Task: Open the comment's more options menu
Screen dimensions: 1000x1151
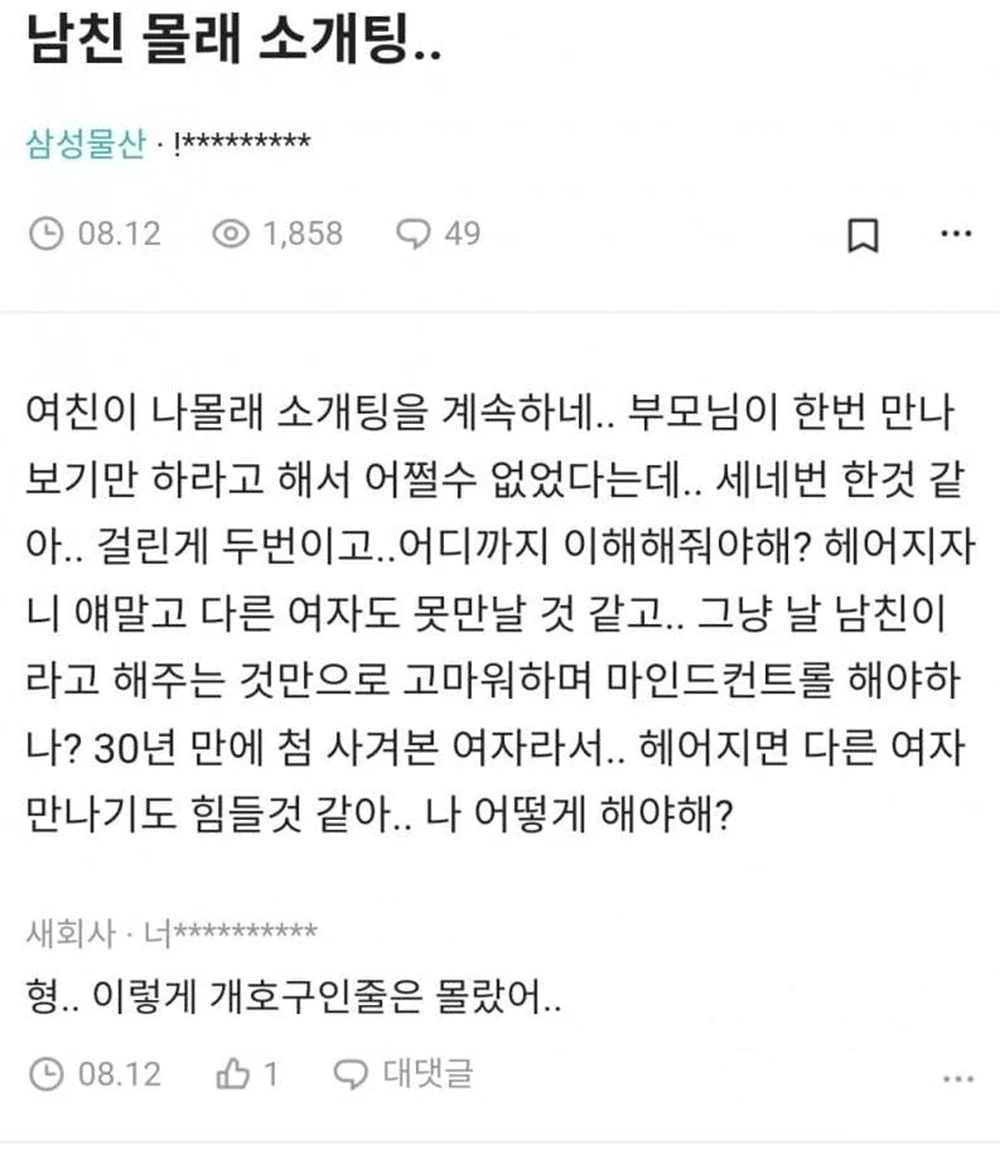Action: pyautogui.click(x=957, y=1078)
